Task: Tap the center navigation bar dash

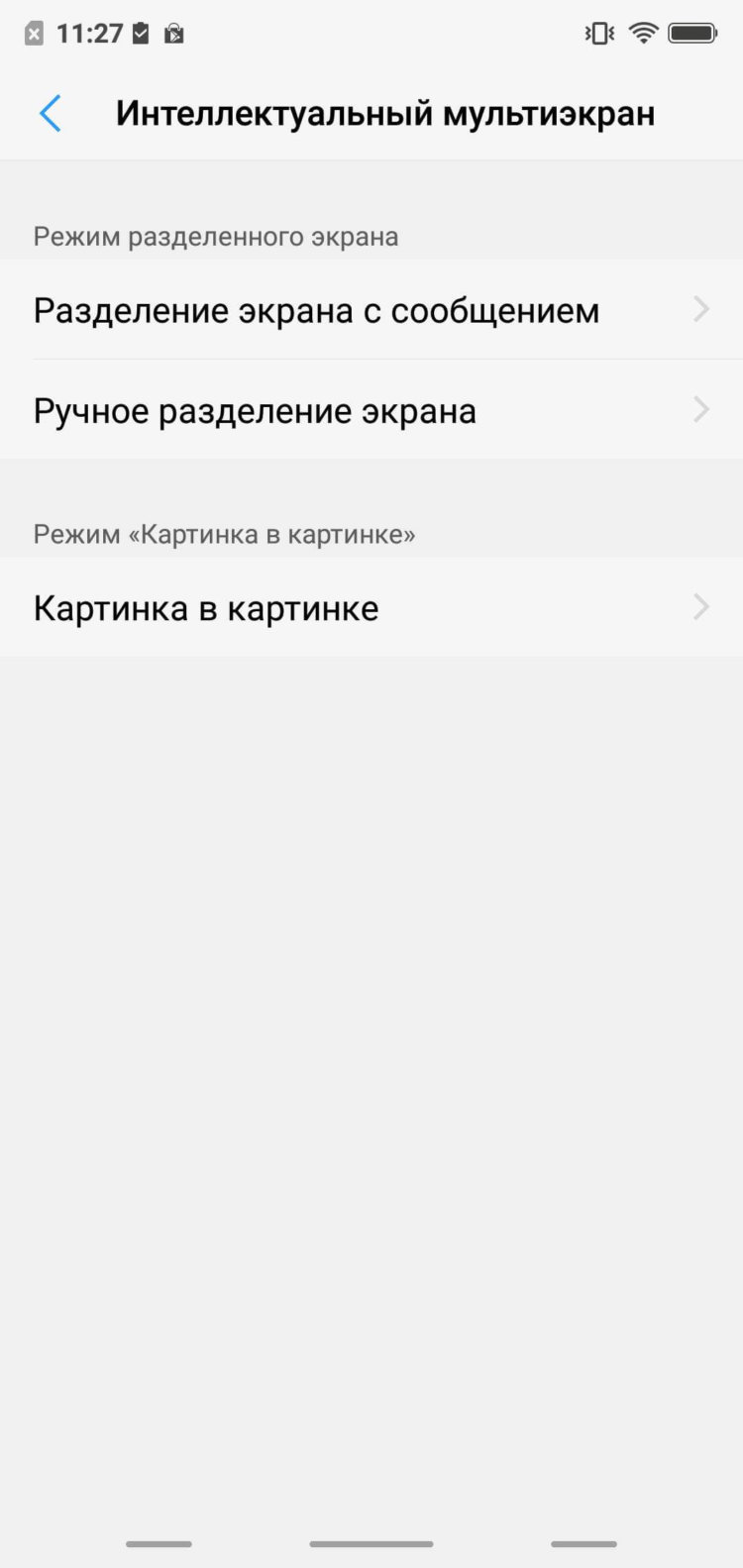Action: (371, 1543)
